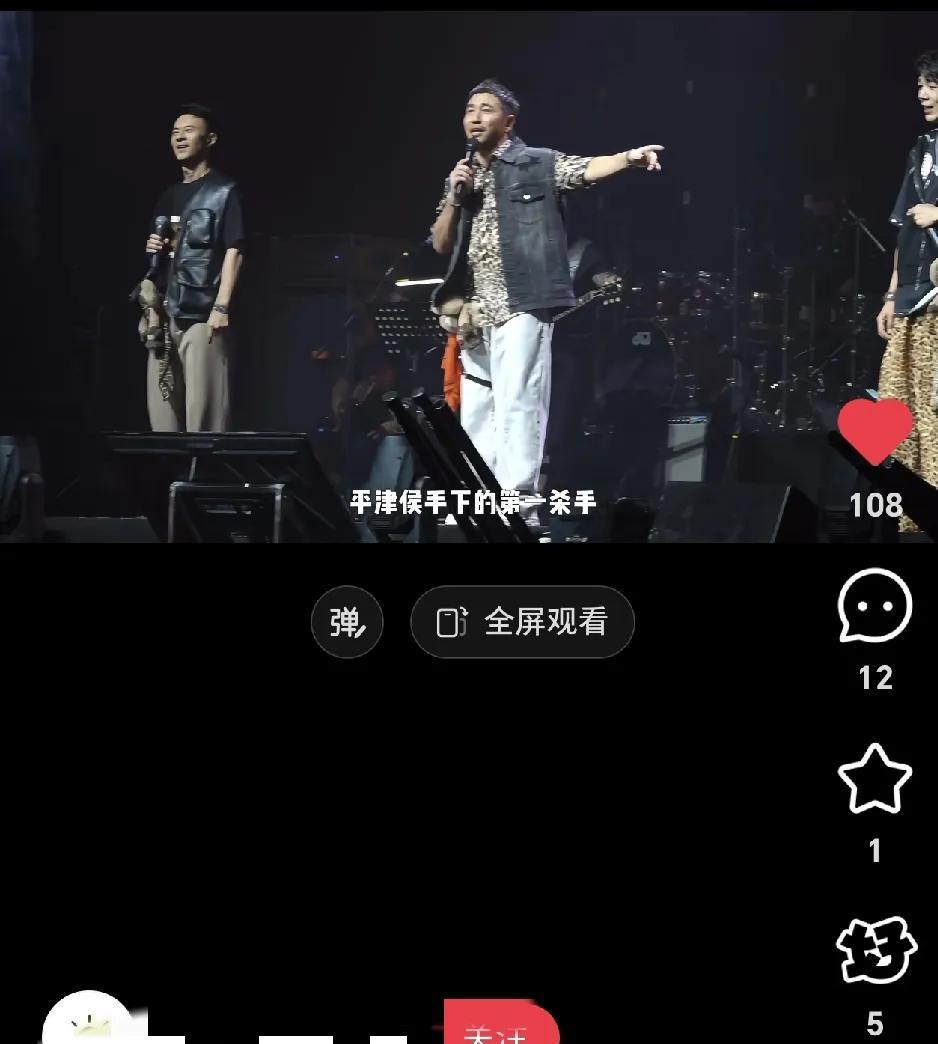Open the comments bubble
The image size is (938, 1044).
click(875, 605)
